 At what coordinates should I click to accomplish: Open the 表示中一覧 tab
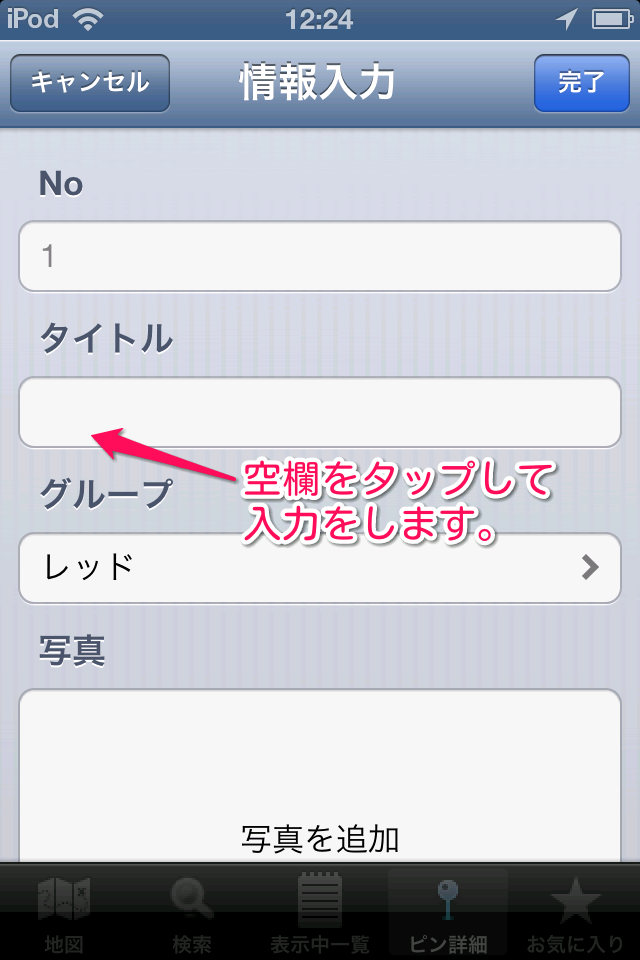(x=320, y=912)
